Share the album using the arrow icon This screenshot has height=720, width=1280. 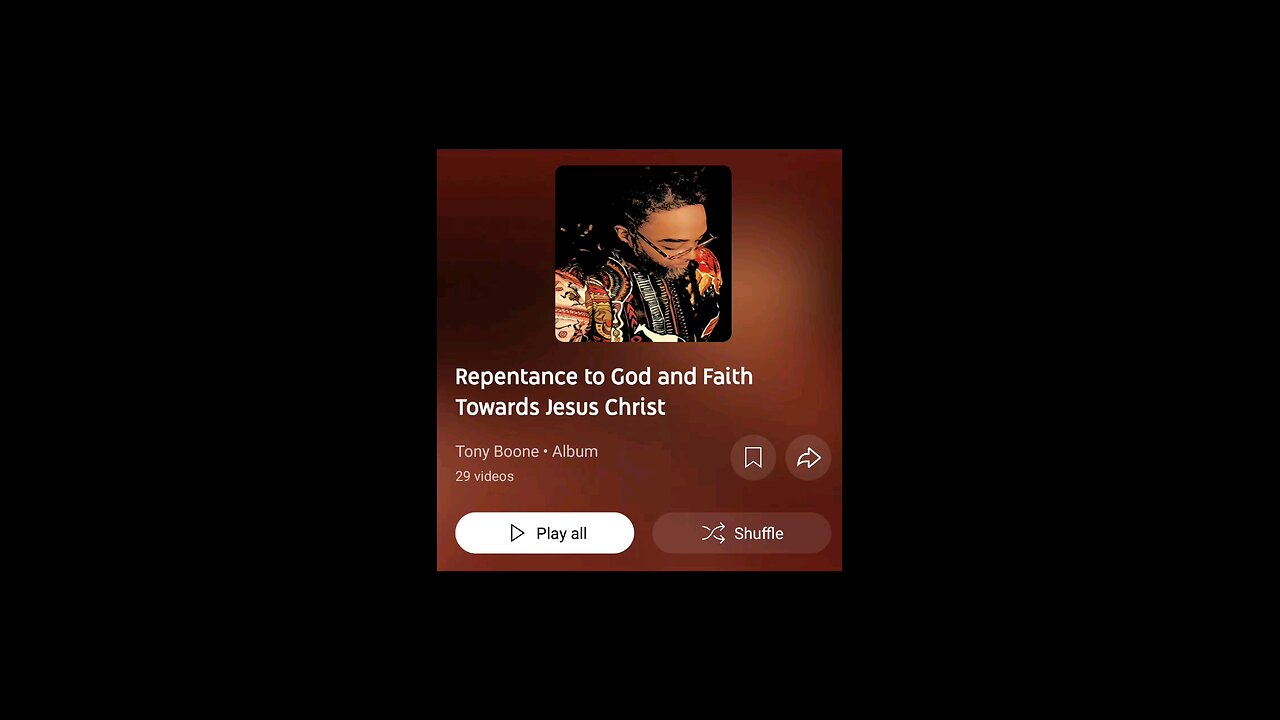[x=808, y=458]
